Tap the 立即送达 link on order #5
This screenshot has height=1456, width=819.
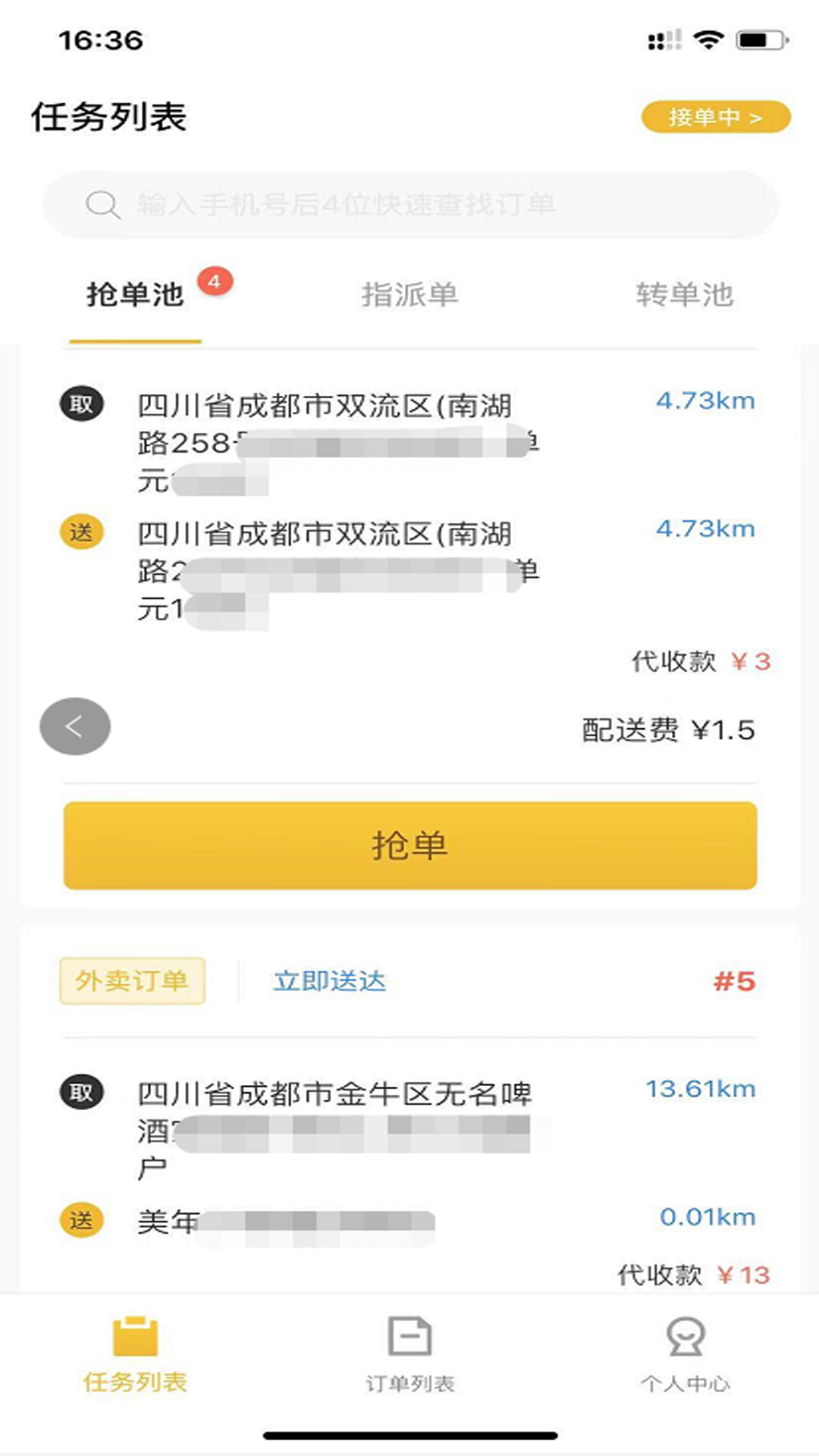point(329,981)
